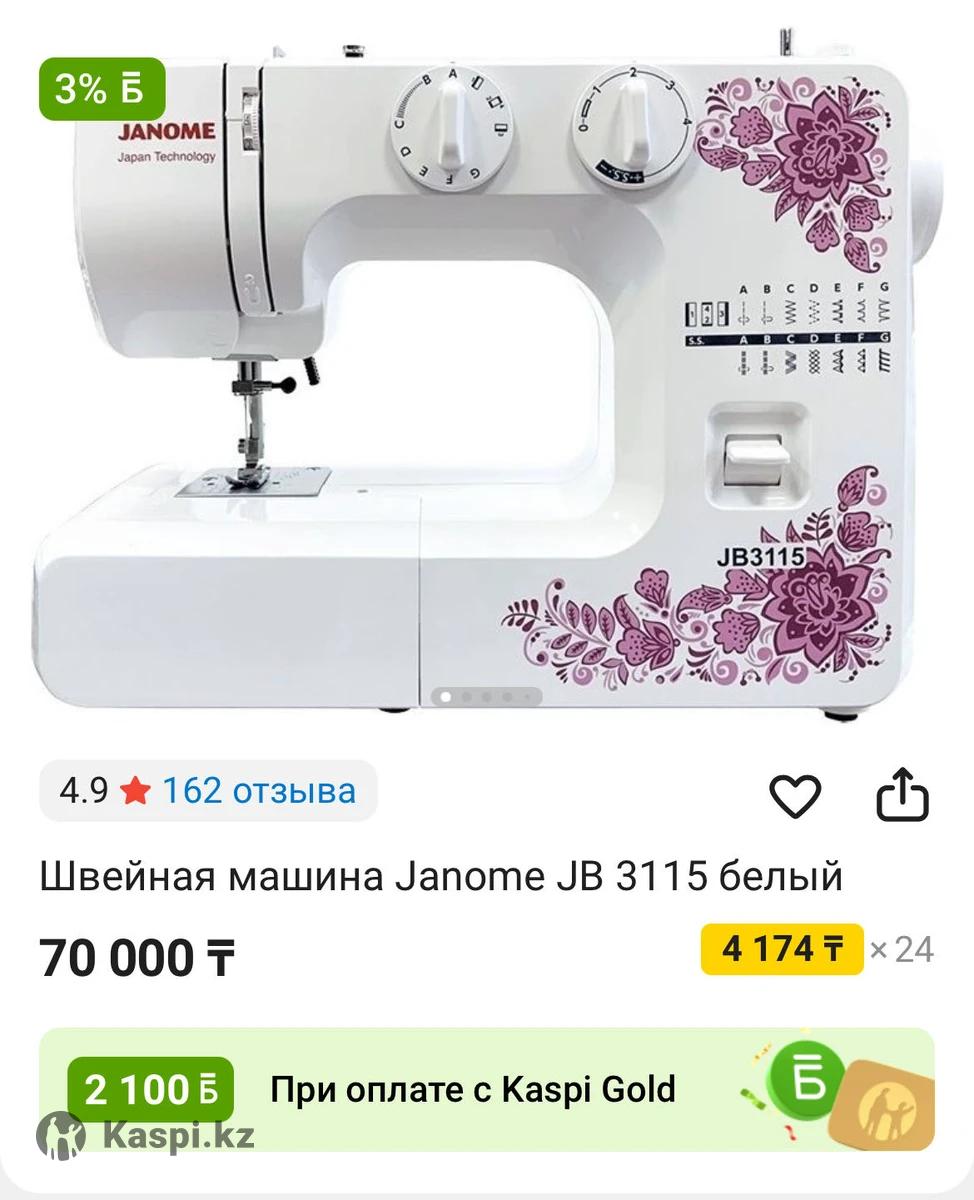The height and width of the screenshot is (1200, 974).
Task: Share this sewing machine listing
Action: [902, 795]
